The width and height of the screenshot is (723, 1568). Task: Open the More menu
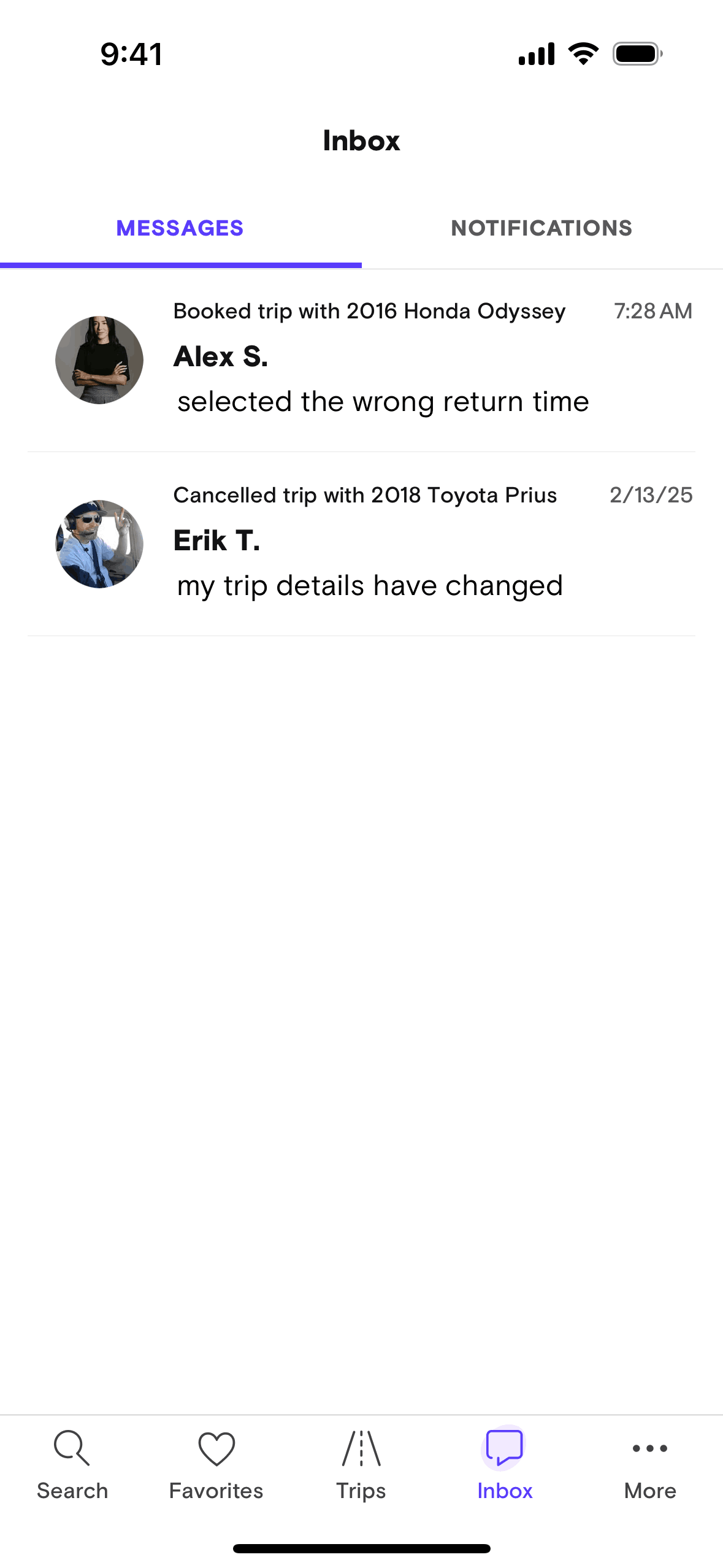650,1465
